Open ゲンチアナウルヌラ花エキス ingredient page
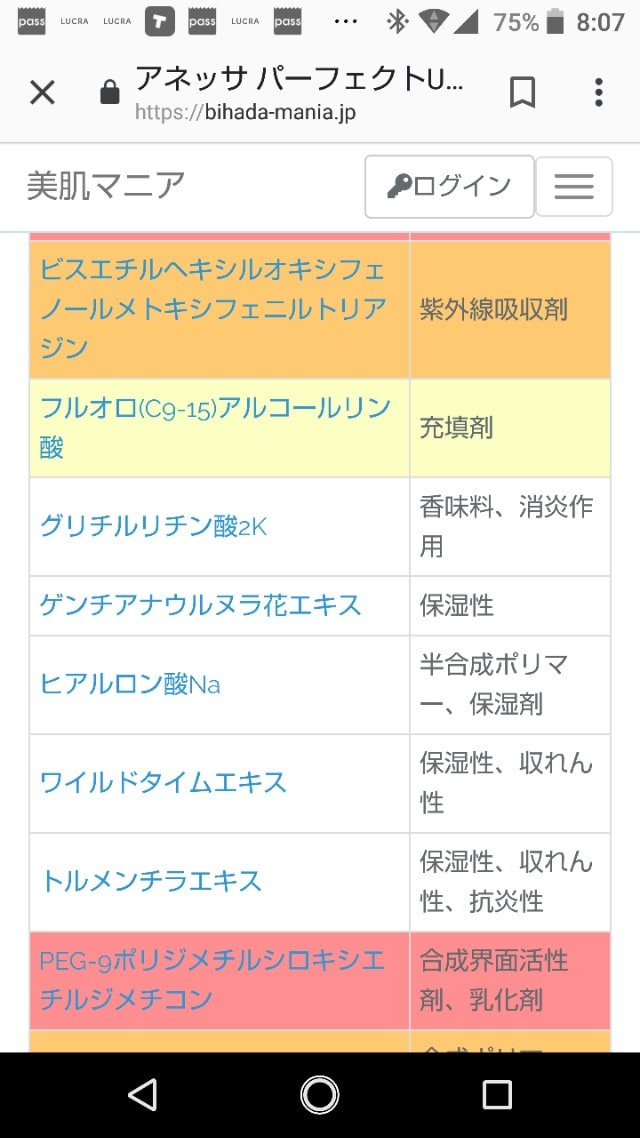 click(x=200, y=605)
